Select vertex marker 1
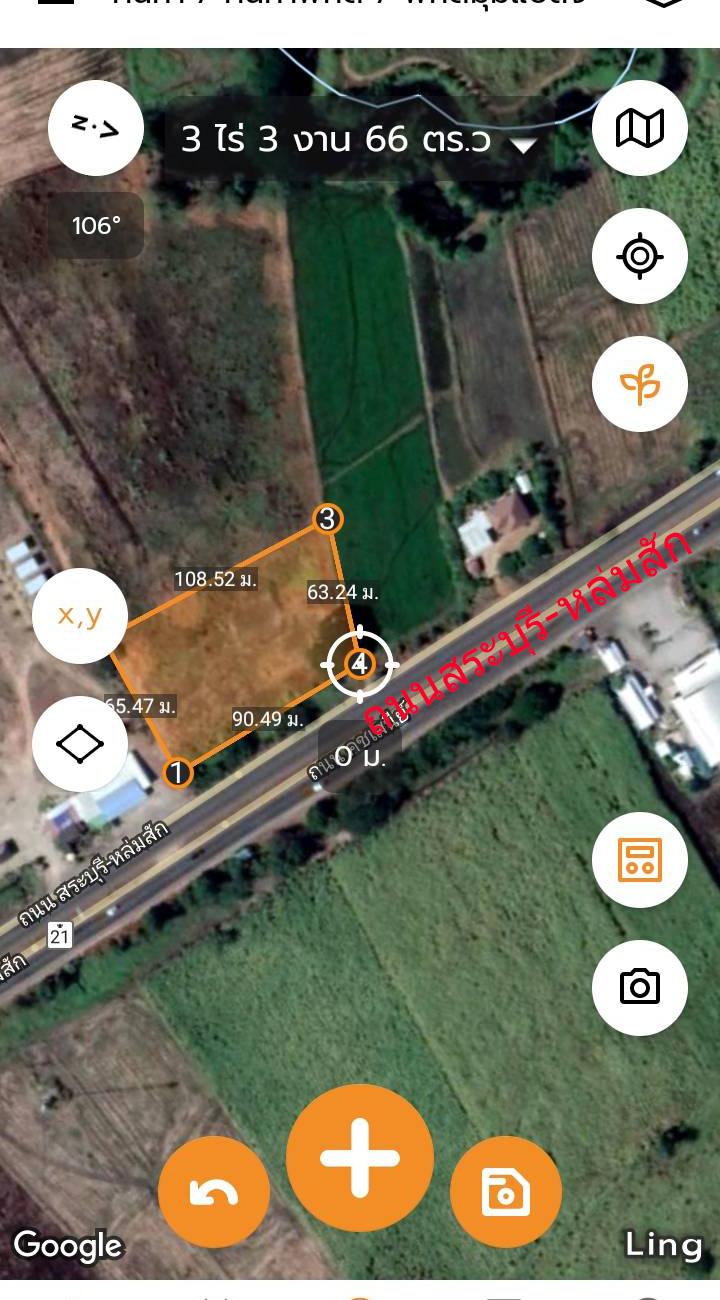 (177, 772)
